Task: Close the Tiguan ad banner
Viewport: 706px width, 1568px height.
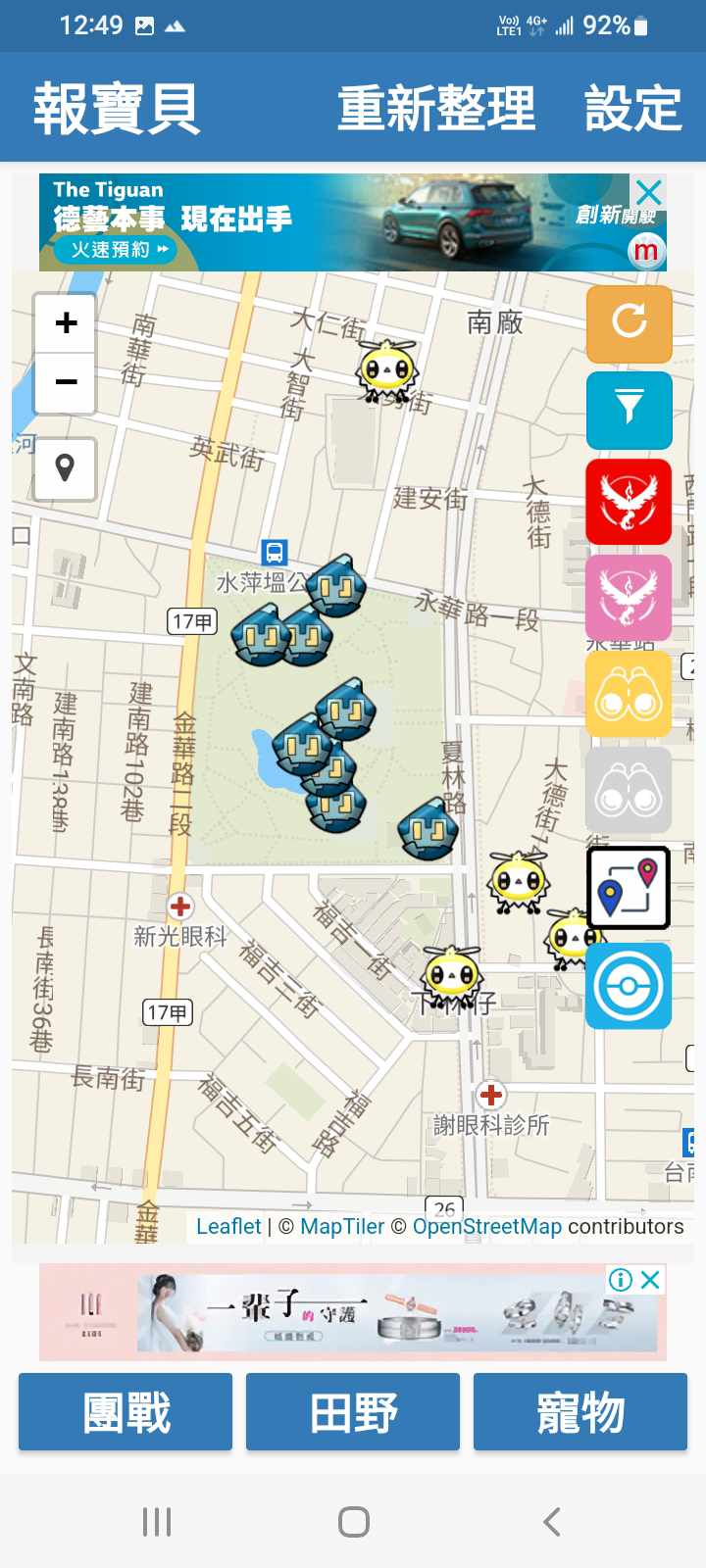Action: tap(648, 192)
